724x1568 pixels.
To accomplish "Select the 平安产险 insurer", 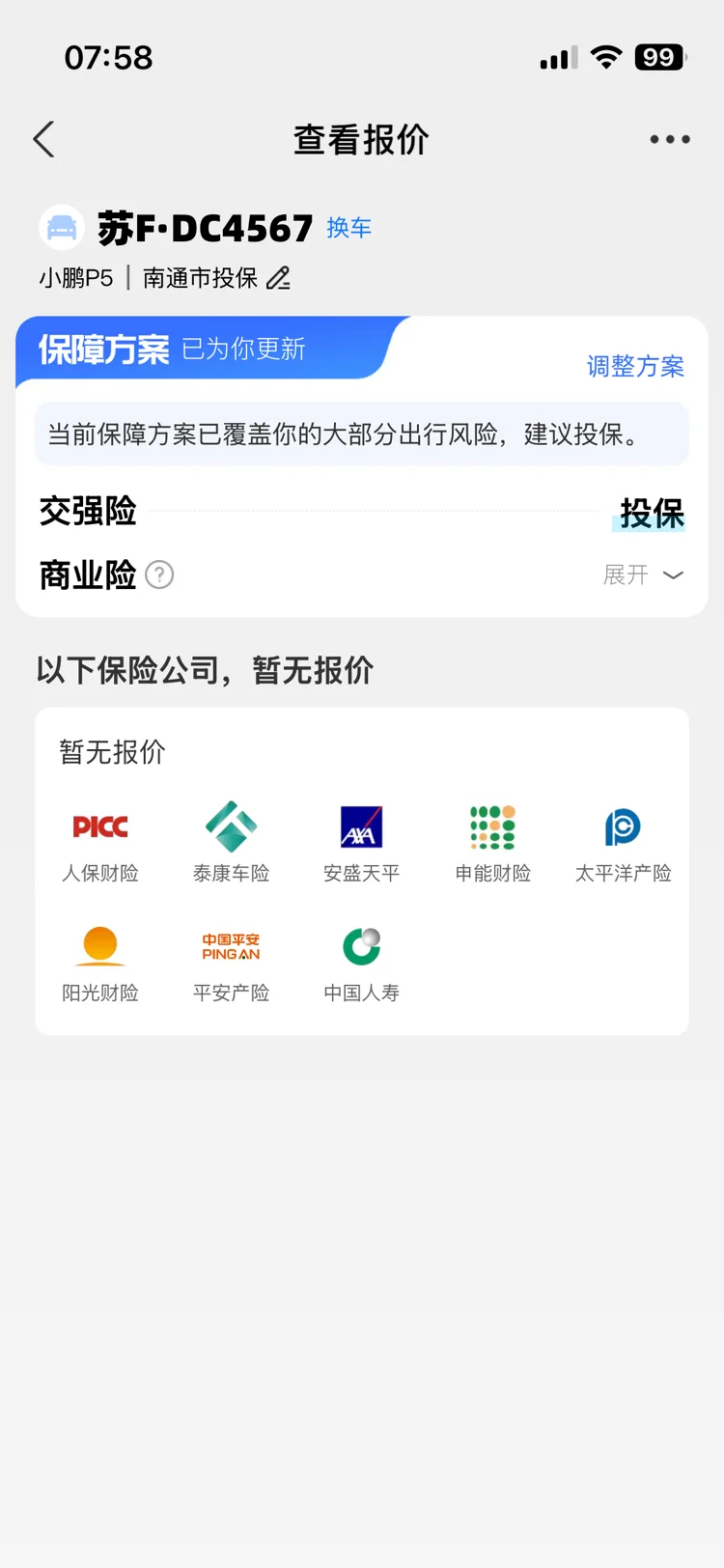I will [x=231, y=963].
